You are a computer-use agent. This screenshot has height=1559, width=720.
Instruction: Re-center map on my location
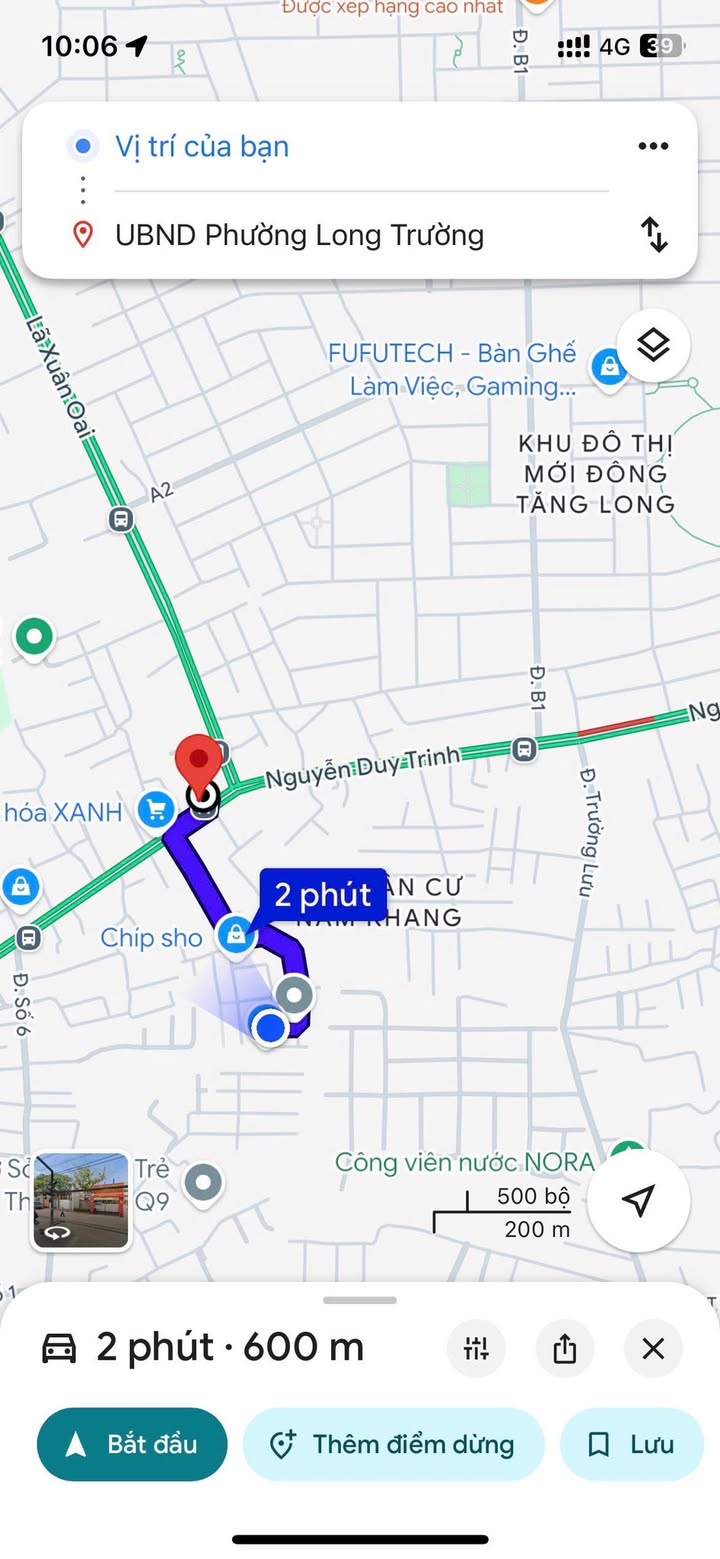pos(638,1200)
